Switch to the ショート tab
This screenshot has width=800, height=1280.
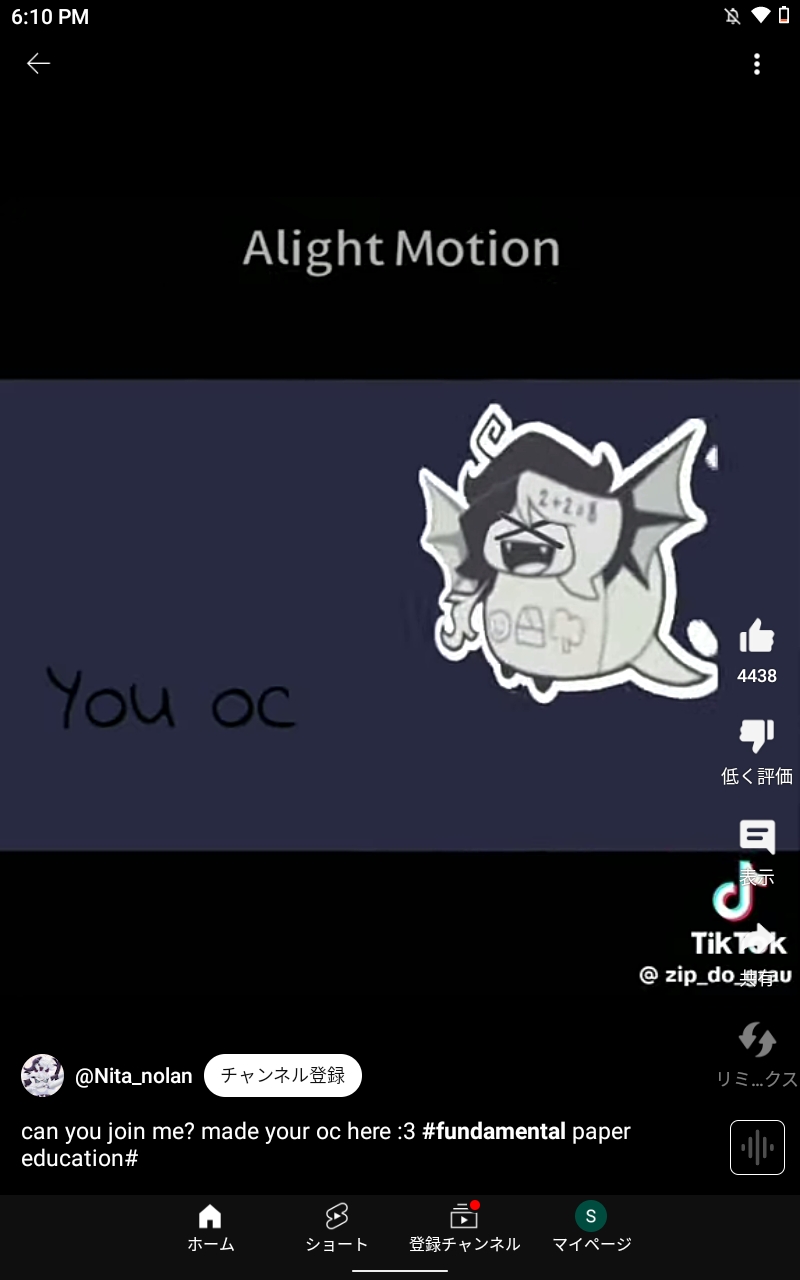coord(337,1228)
